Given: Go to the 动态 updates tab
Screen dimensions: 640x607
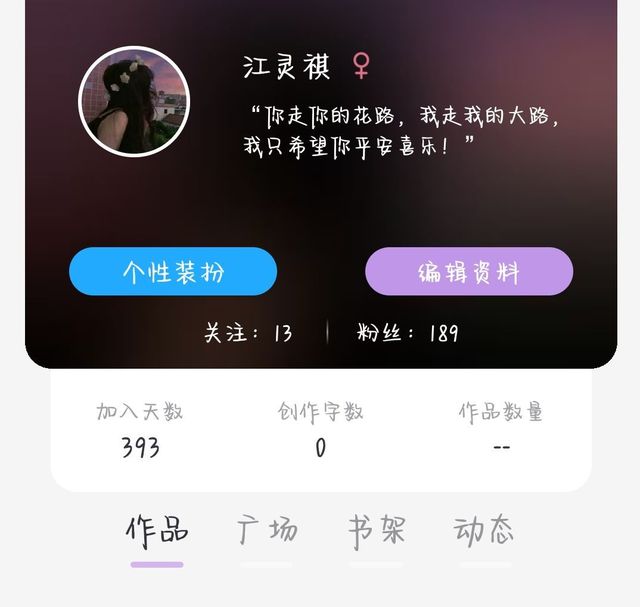Looking at the screenshot, I should [x=484, y=531].
